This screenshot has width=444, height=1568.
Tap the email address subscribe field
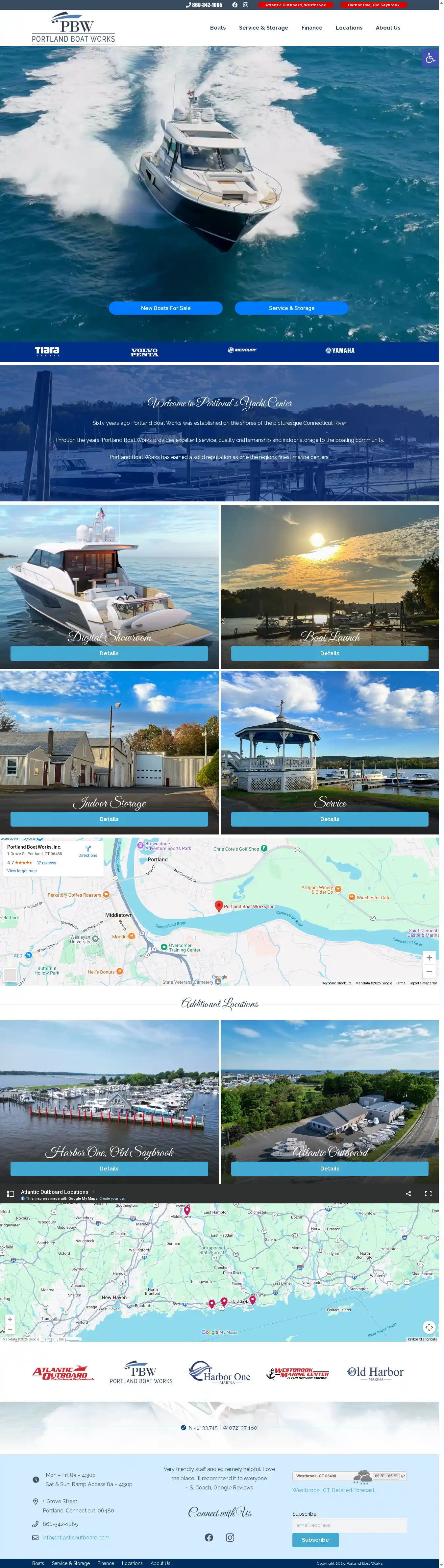point(349,1525)
